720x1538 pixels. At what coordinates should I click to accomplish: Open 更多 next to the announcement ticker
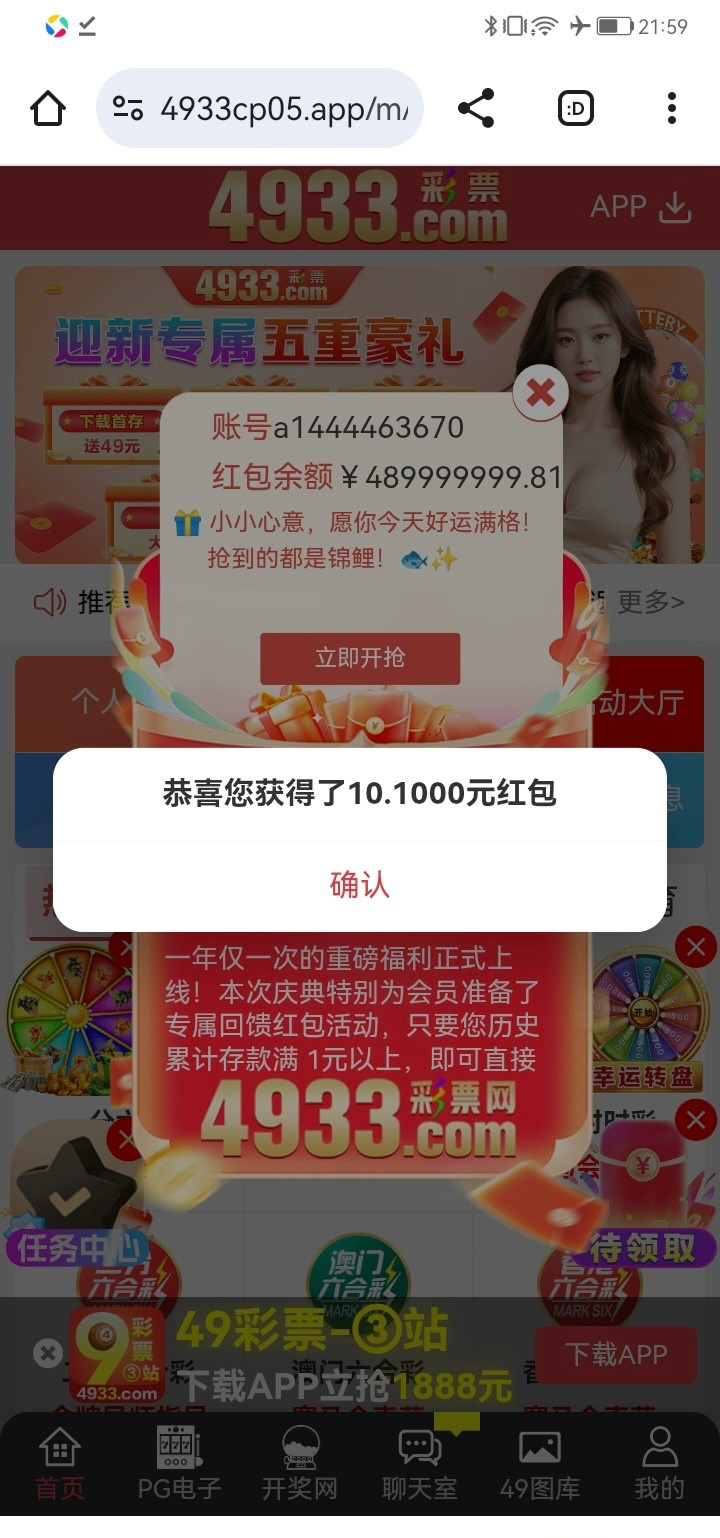[x=651, y=602]
